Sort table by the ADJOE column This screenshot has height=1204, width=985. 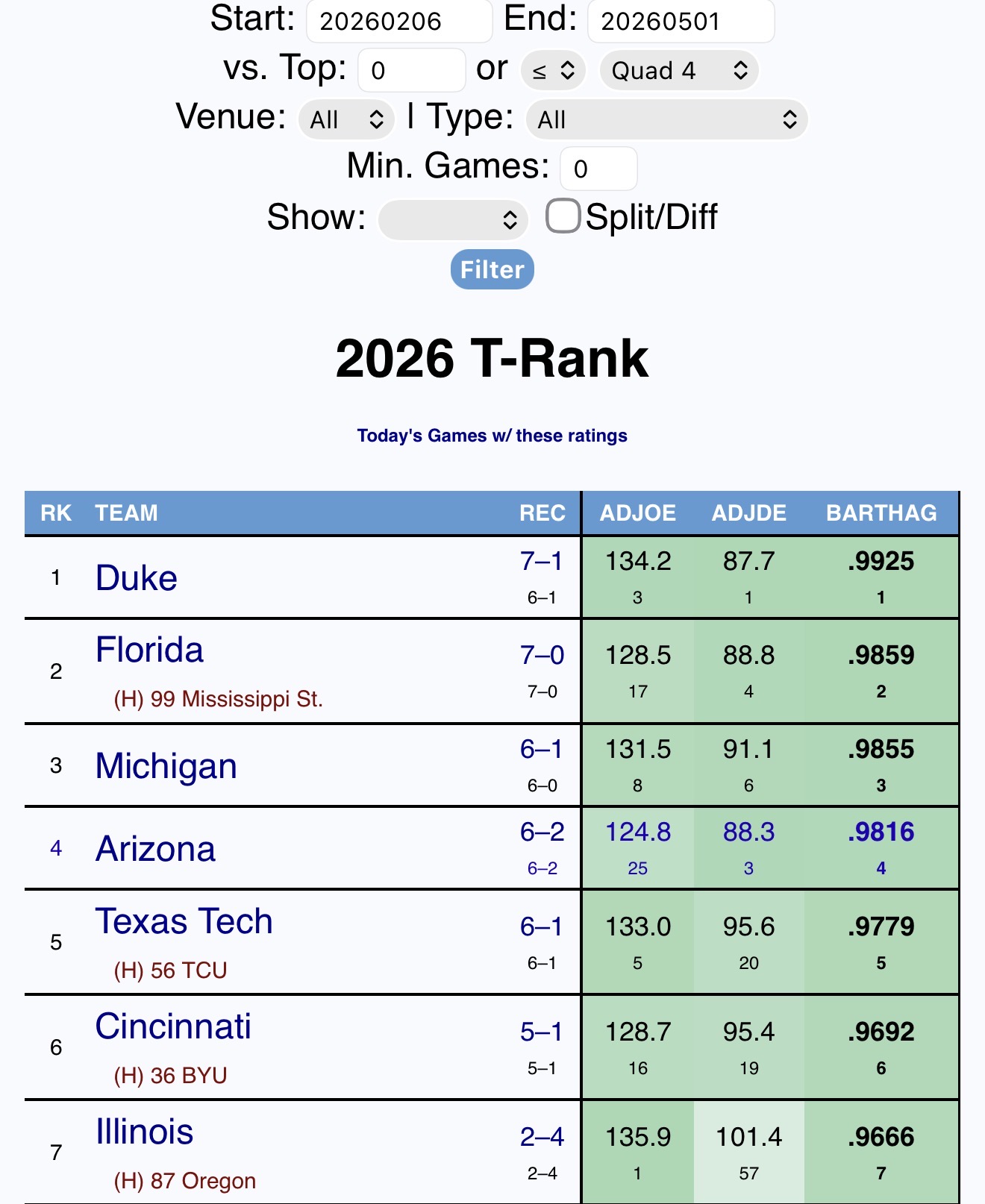[638, 513]
